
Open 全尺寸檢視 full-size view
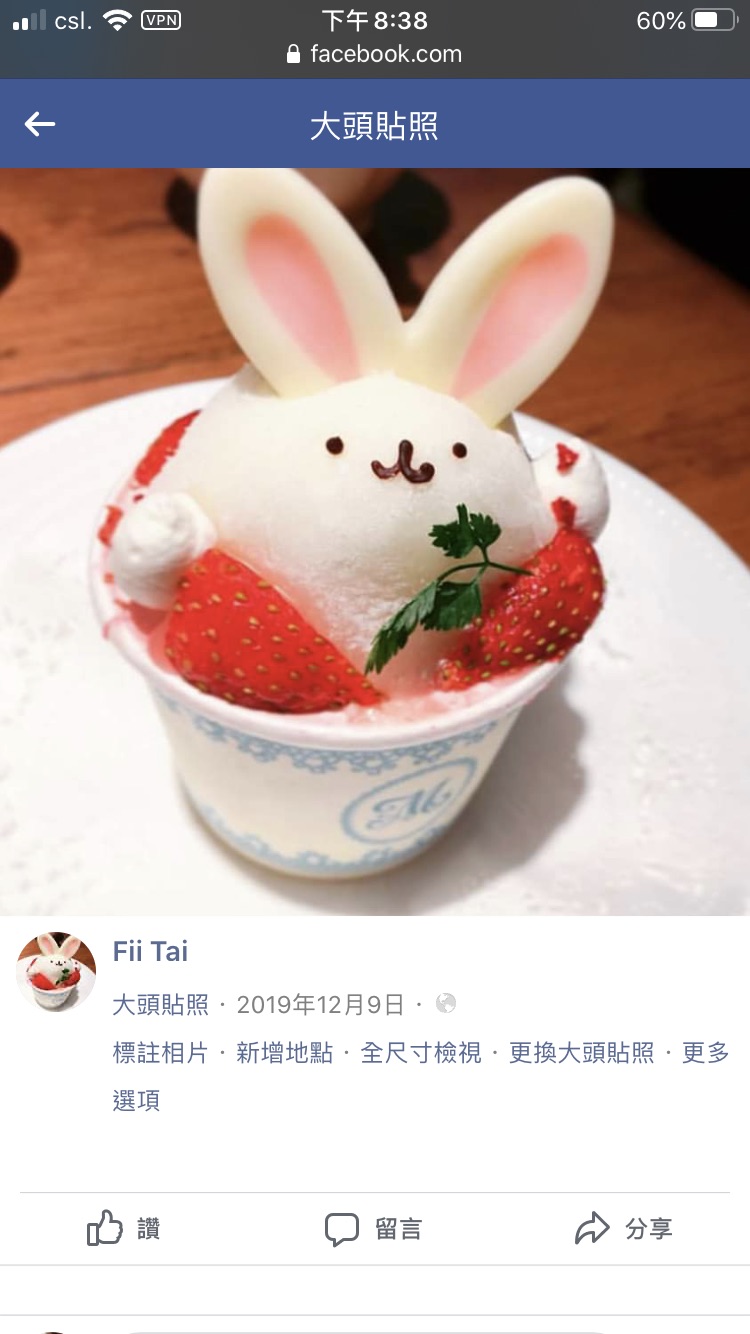(420, 1053)
